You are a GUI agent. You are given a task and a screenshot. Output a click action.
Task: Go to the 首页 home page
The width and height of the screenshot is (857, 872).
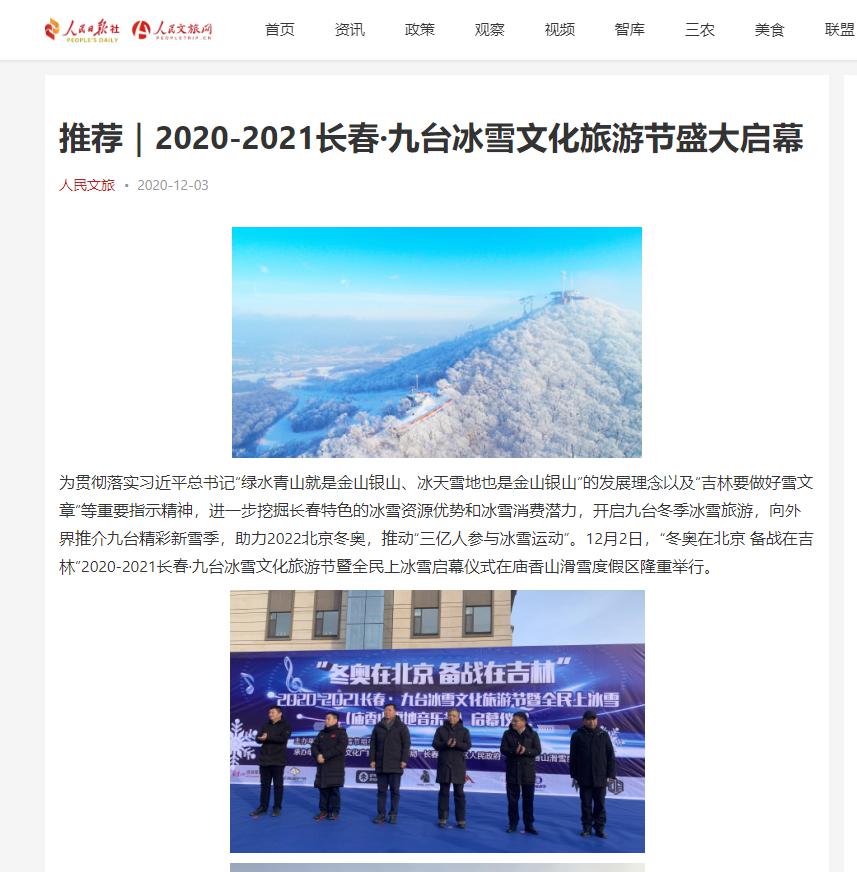coord(280,30)
